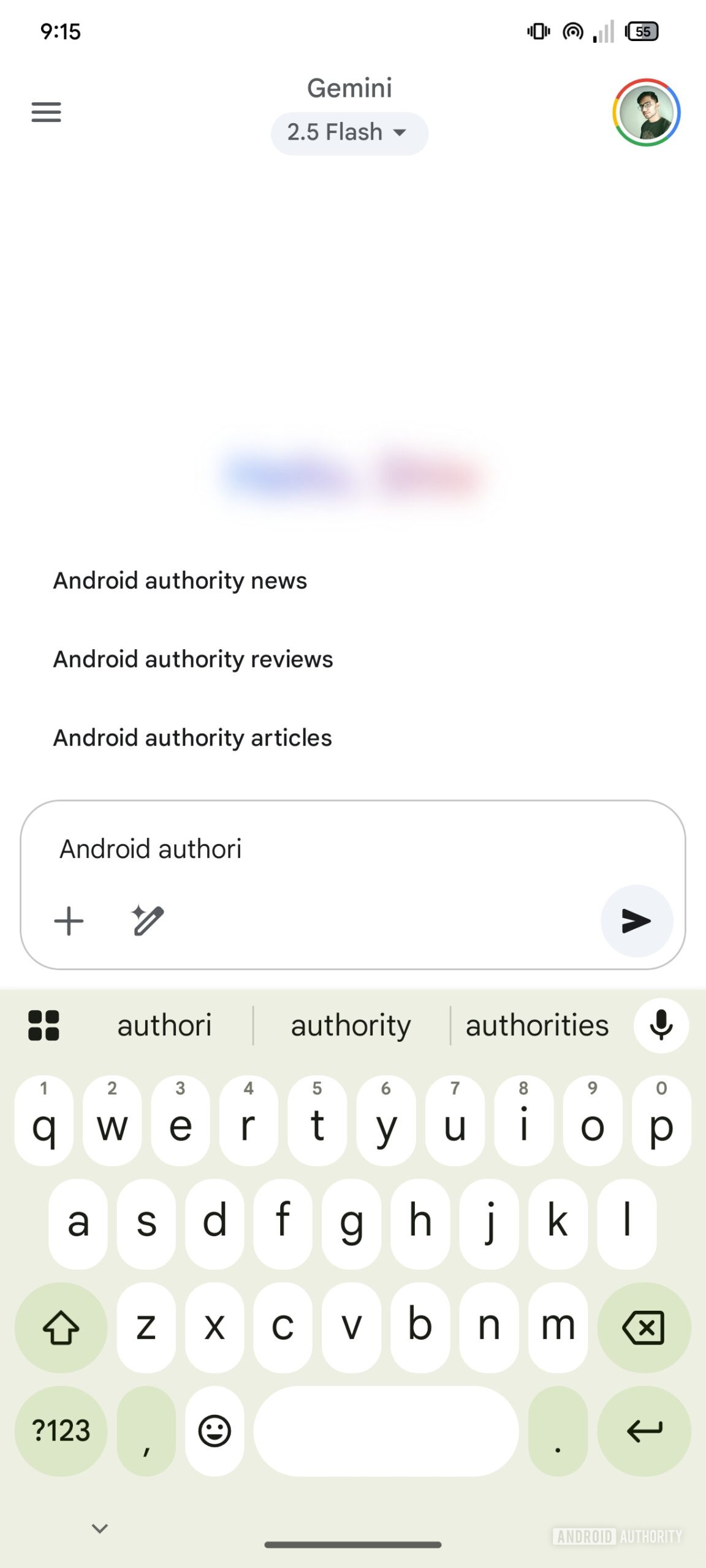Open the keyboard tools grid
This screenshot has height=1568, width=706.
click(44, 1025)
